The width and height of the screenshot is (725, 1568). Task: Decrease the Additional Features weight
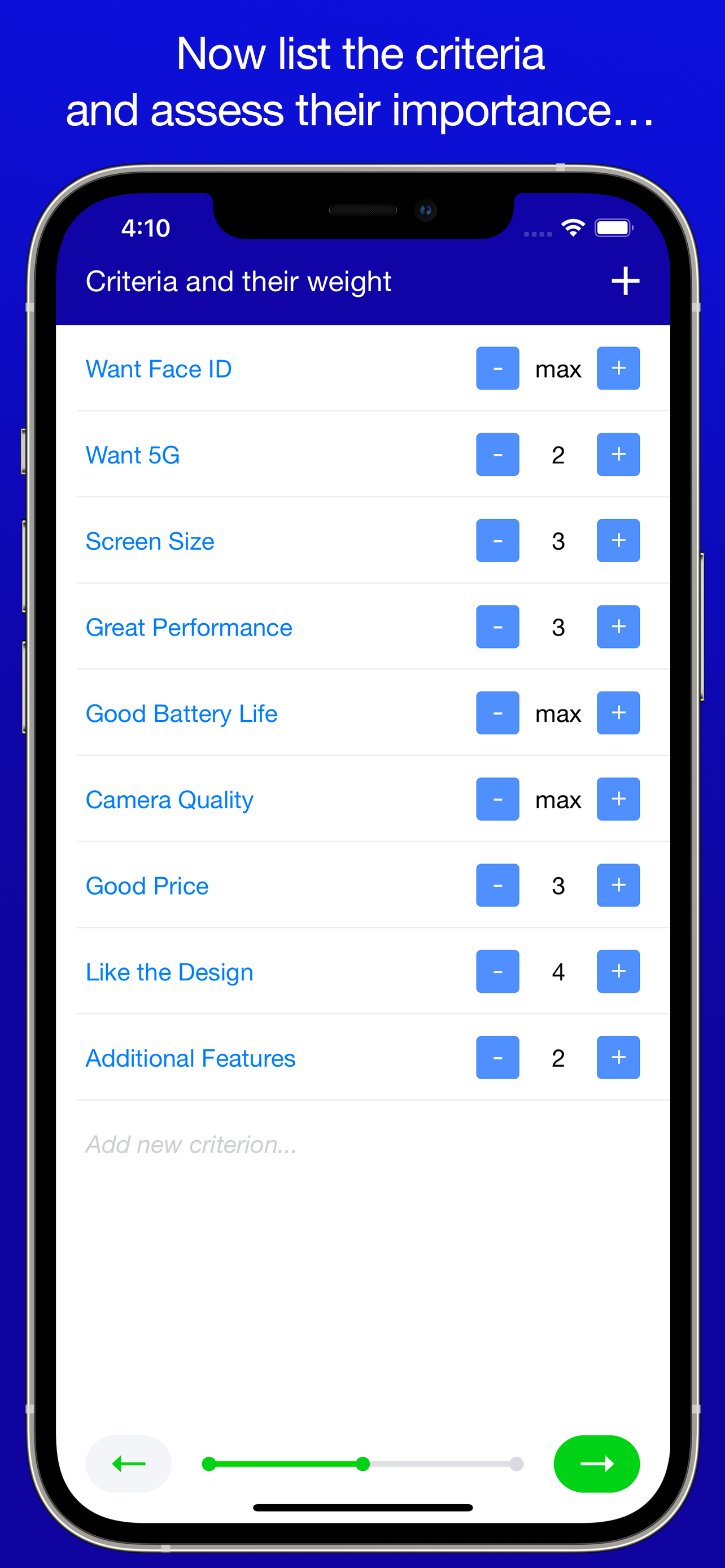click(497, 1058)
